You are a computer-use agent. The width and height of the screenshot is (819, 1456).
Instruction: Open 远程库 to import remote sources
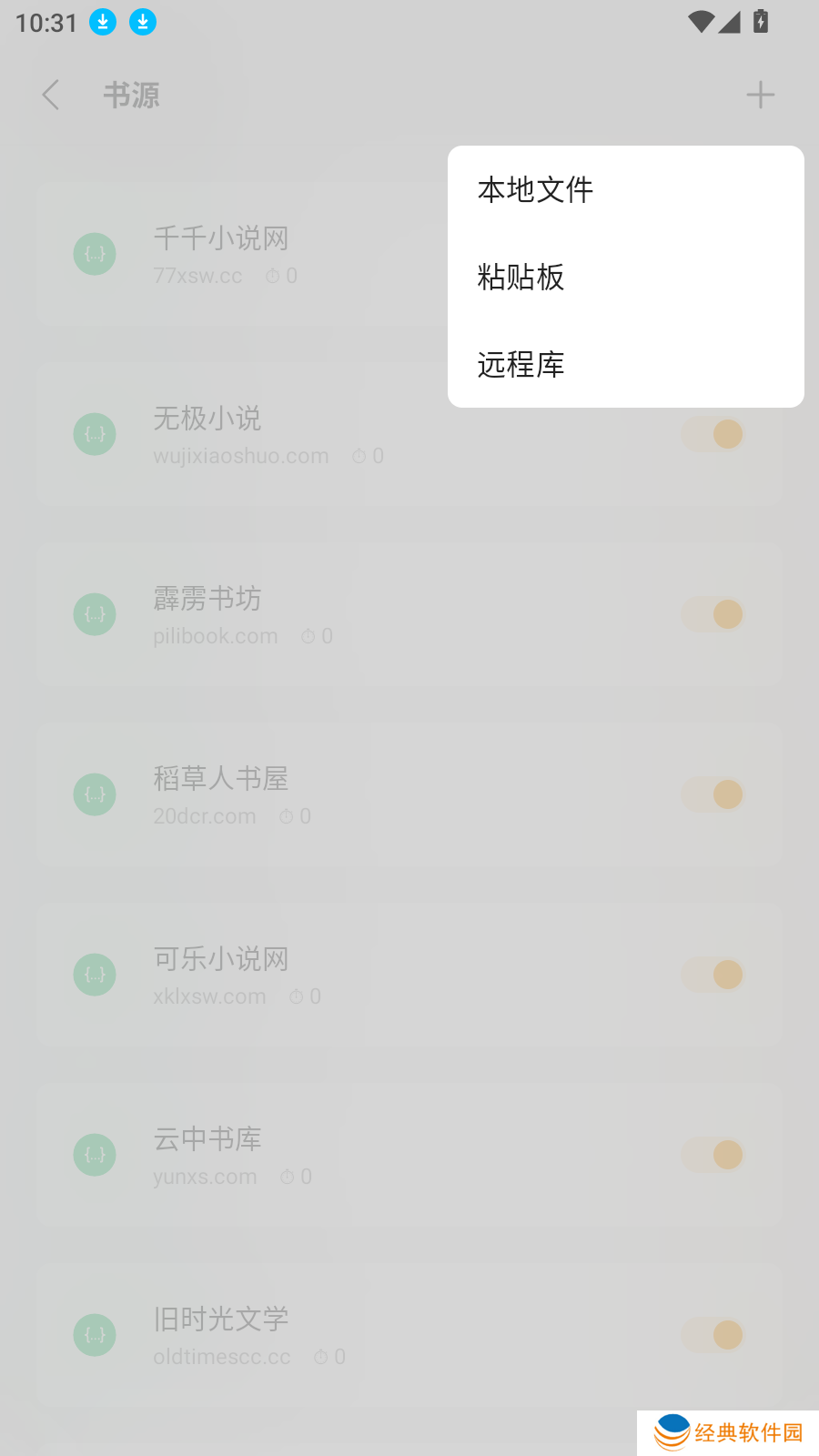pos(521,365)
